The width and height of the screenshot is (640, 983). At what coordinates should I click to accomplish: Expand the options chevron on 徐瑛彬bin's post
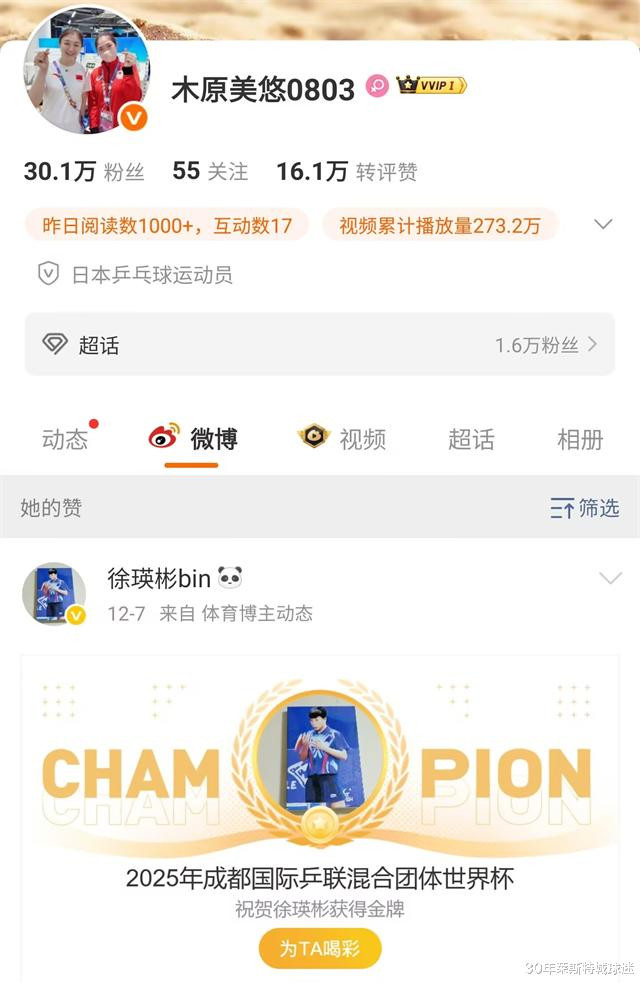pyautogui.click(x=609, y=579)
